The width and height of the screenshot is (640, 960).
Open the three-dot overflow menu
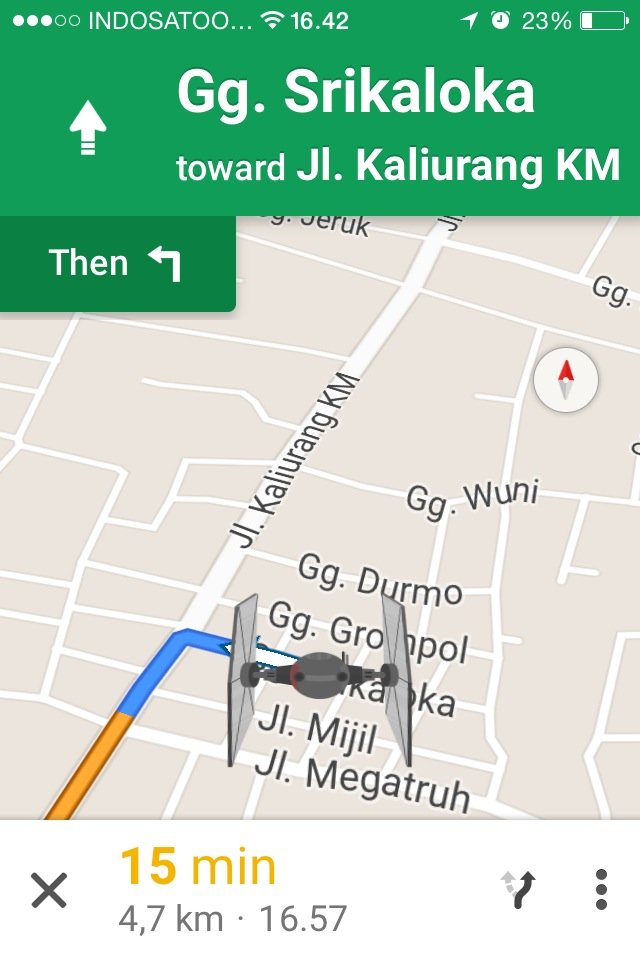[600, 889]
